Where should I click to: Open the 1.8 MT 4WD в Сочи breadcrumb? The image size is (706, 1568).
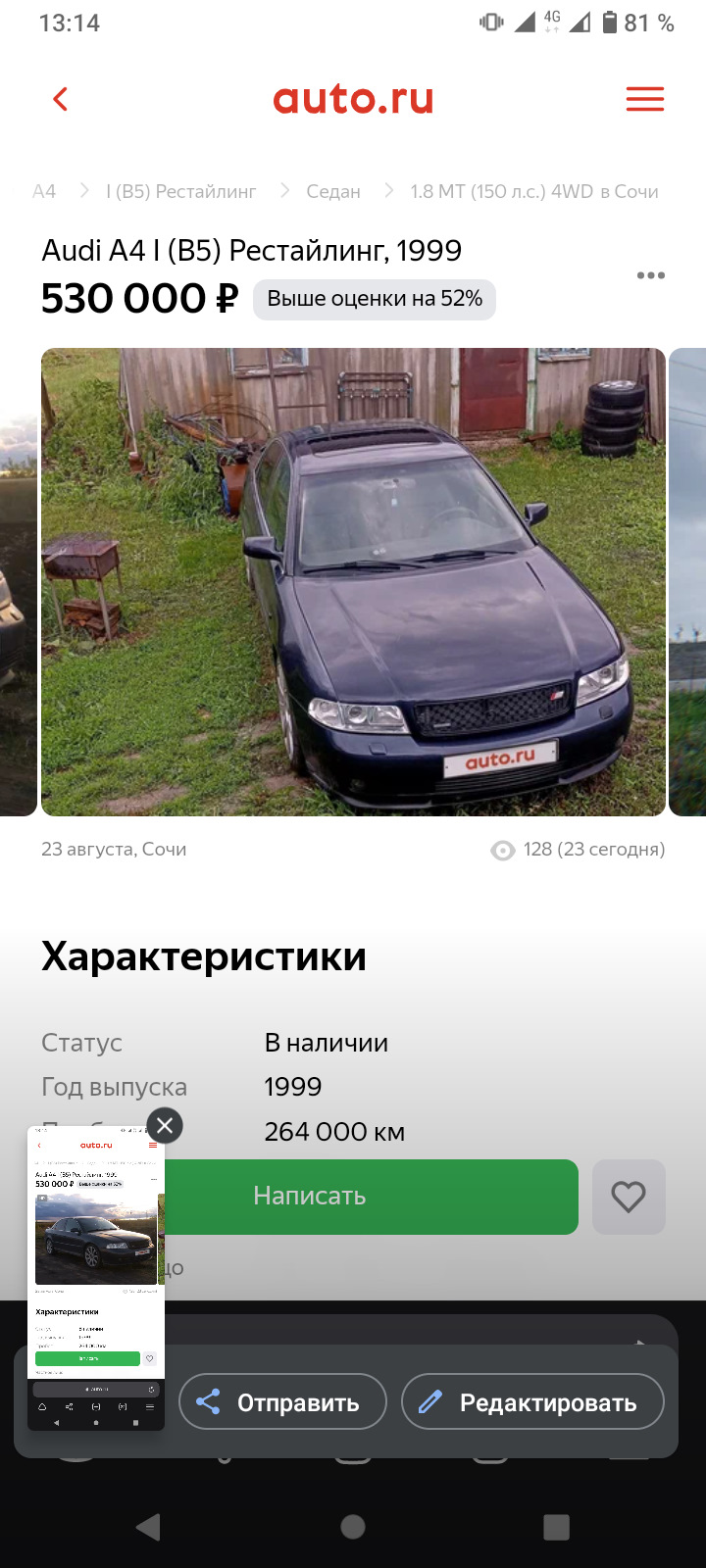point(533,191)
